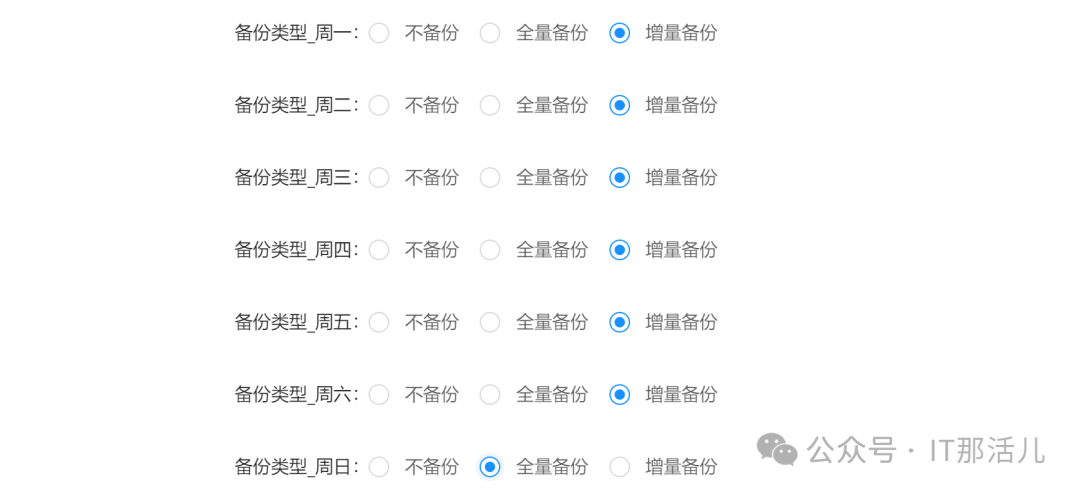
Task: Set 周二 to 全量备份
Action: coord(490,105)
